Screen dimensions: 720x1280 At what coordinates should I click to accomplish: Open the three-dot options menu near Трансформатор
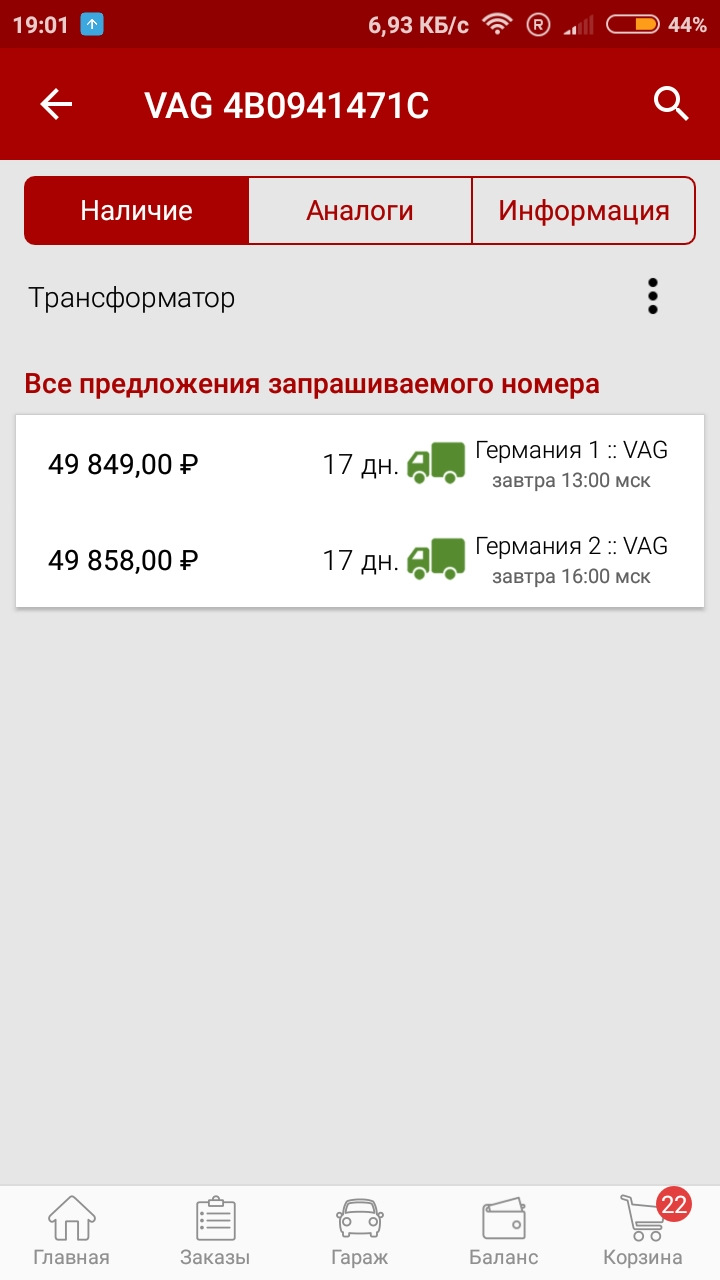(652, 296)
